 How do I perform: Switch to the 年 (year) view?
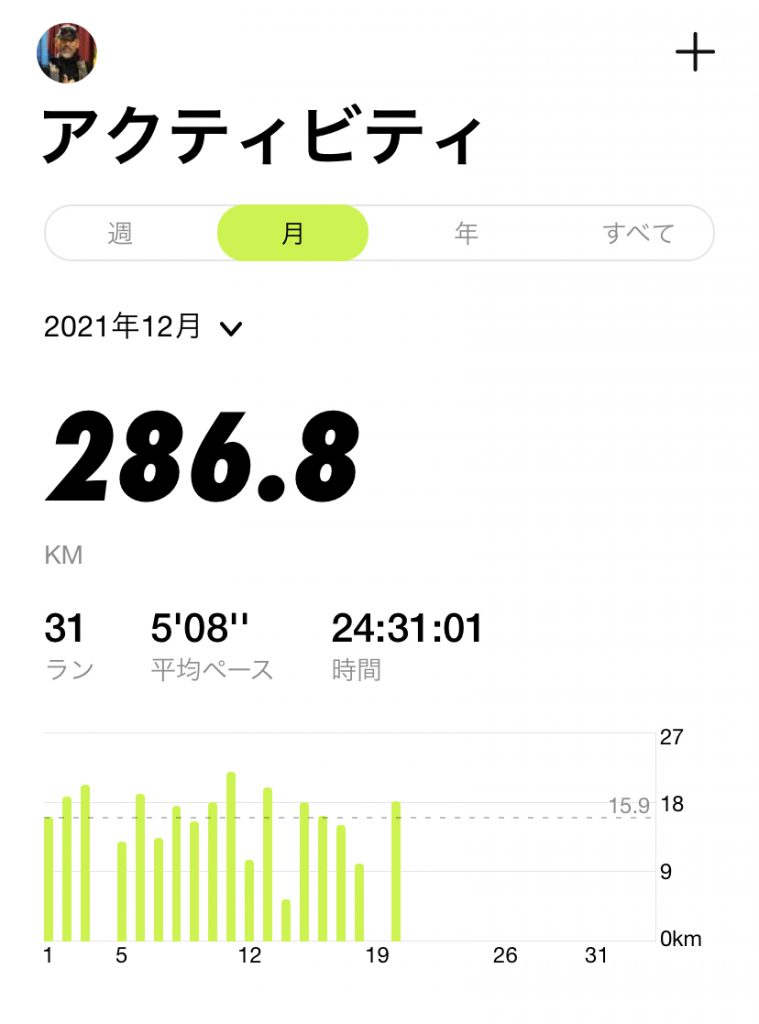coord(466,234)
